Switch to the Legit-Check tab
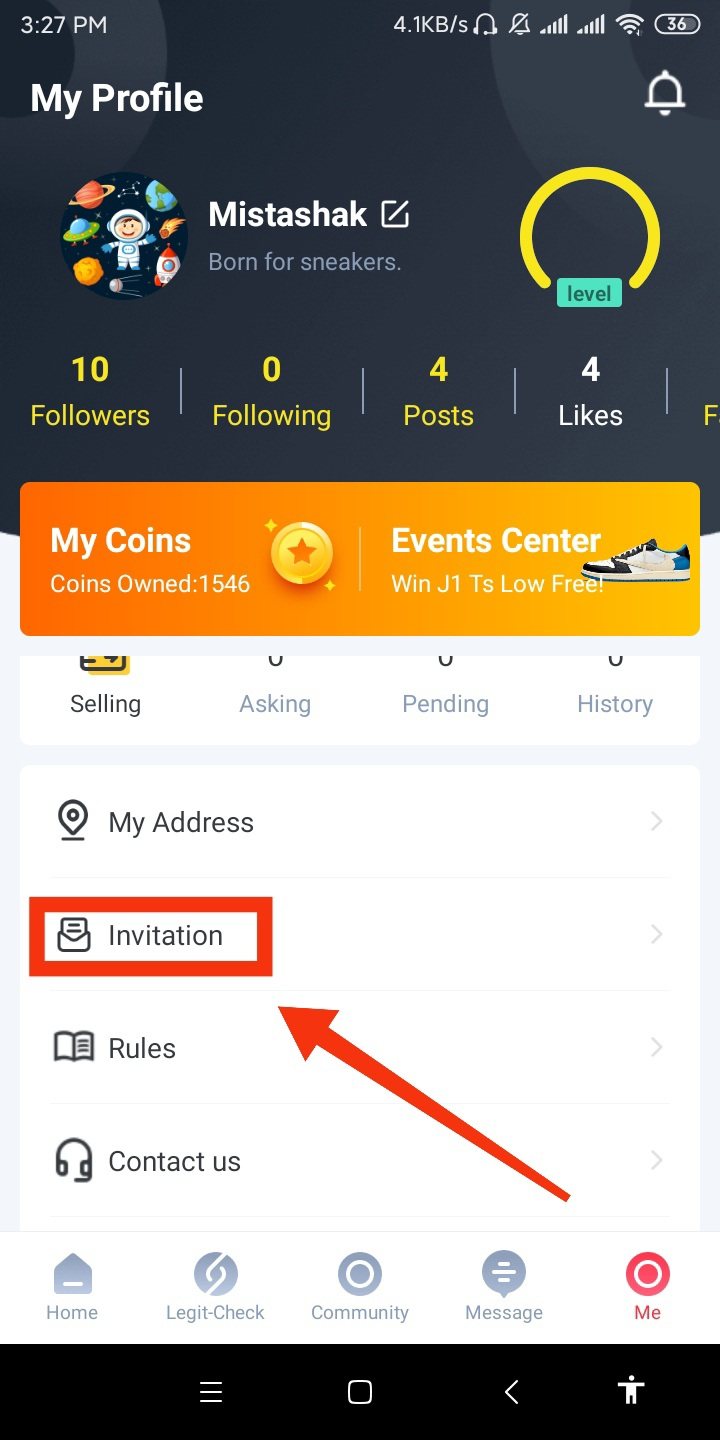The image size is (720, 1440). [215, 1287]
